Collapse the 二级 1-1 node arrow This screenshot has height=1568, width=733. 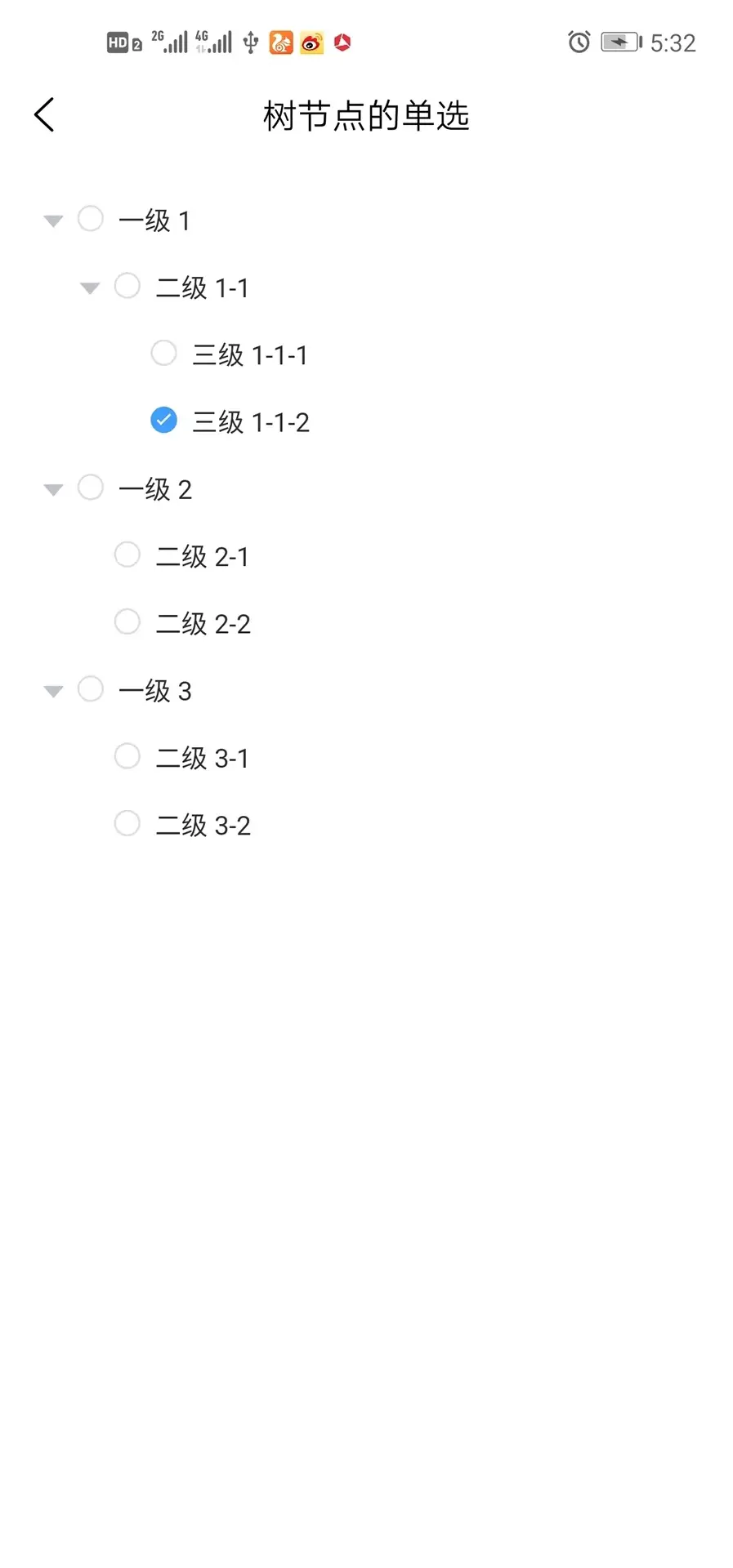[90, 287]
